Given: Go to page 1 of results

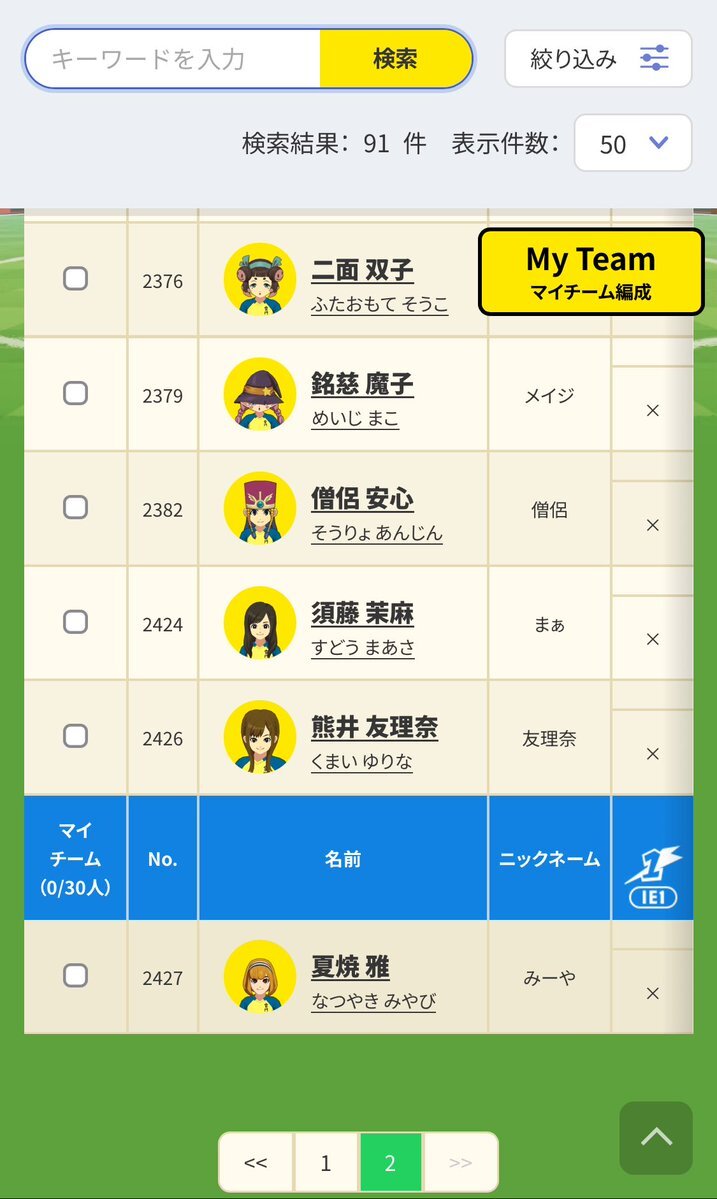Looking at the screenshot, I should [326, 1163].
